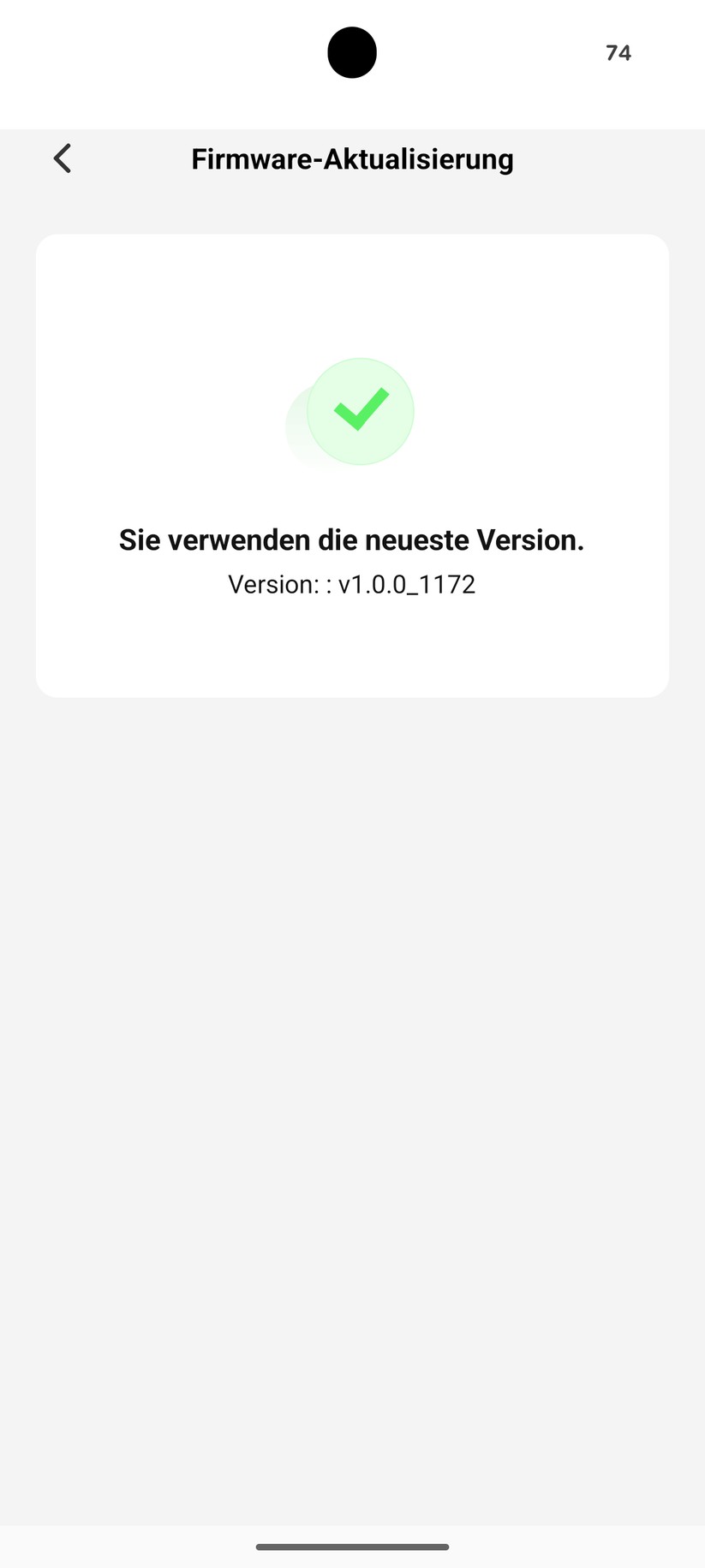705x1568 pixels.
Task: Select the rounded corner card container
Action: (x=351, y=465)
